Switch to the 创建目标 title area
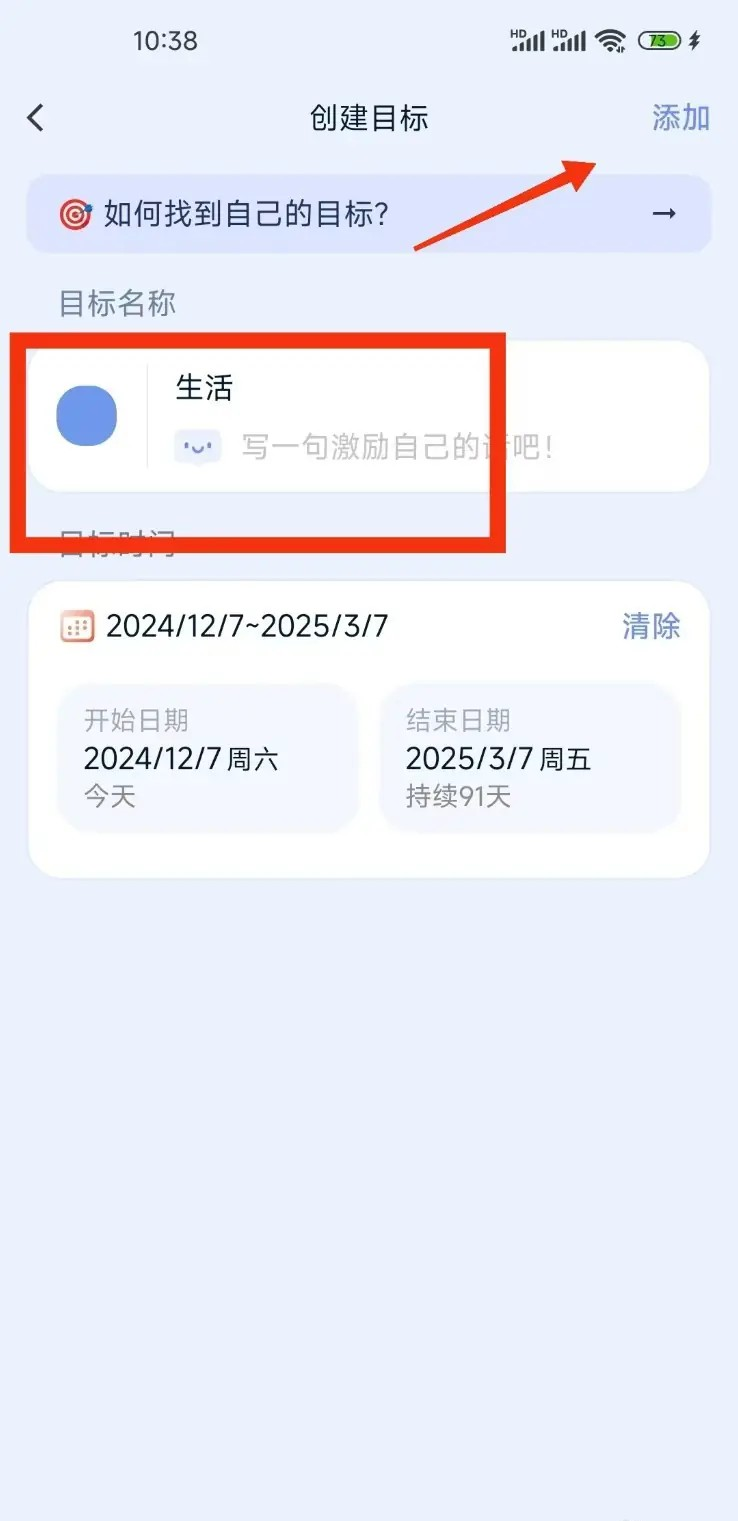 click(x=369, y=117)
